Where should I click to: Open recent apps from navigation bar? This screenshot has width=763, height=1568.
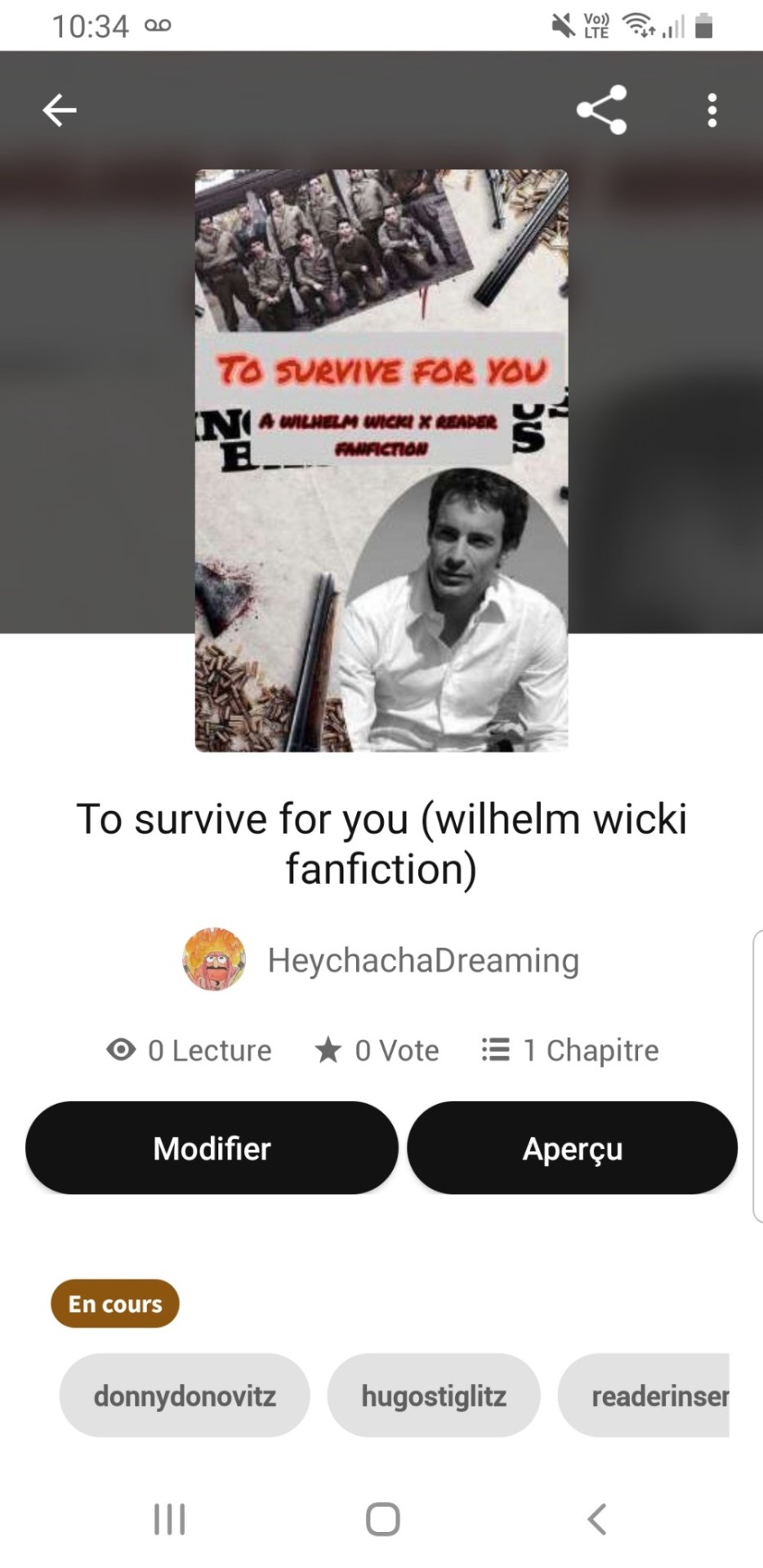click(x=169, y=1520)
